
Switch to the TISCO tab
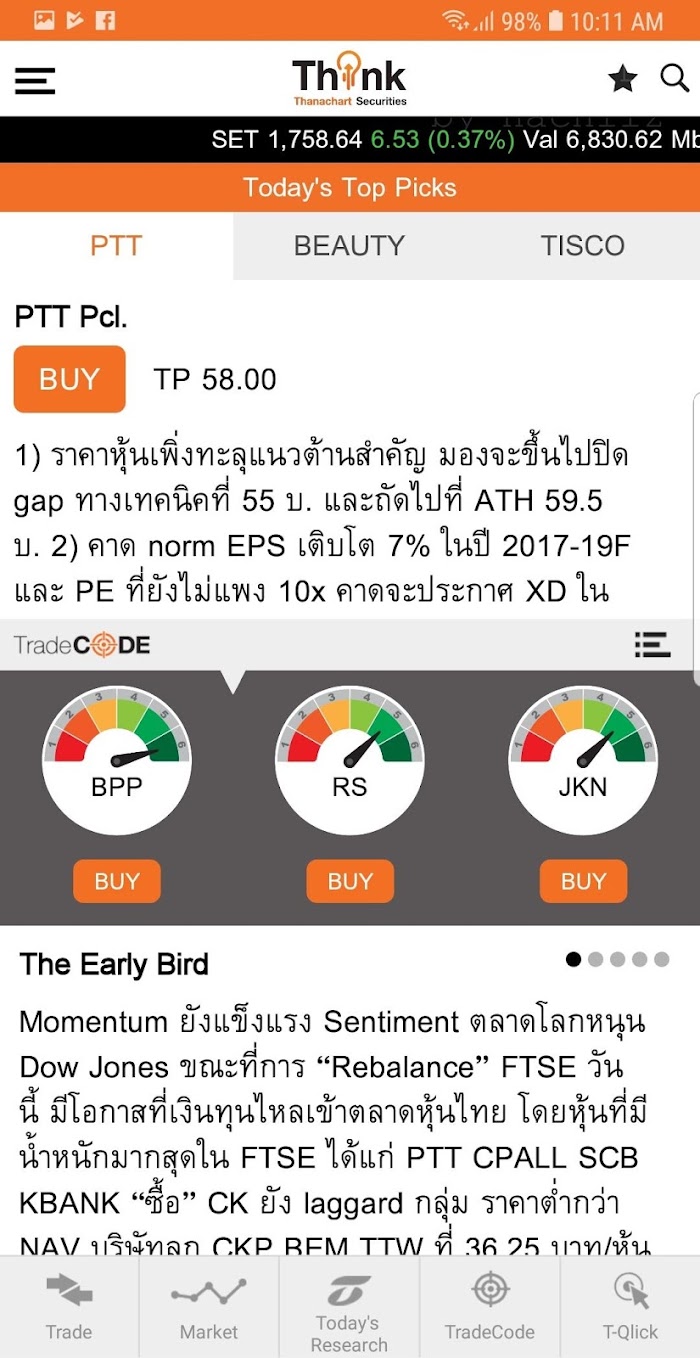[583, 246]
